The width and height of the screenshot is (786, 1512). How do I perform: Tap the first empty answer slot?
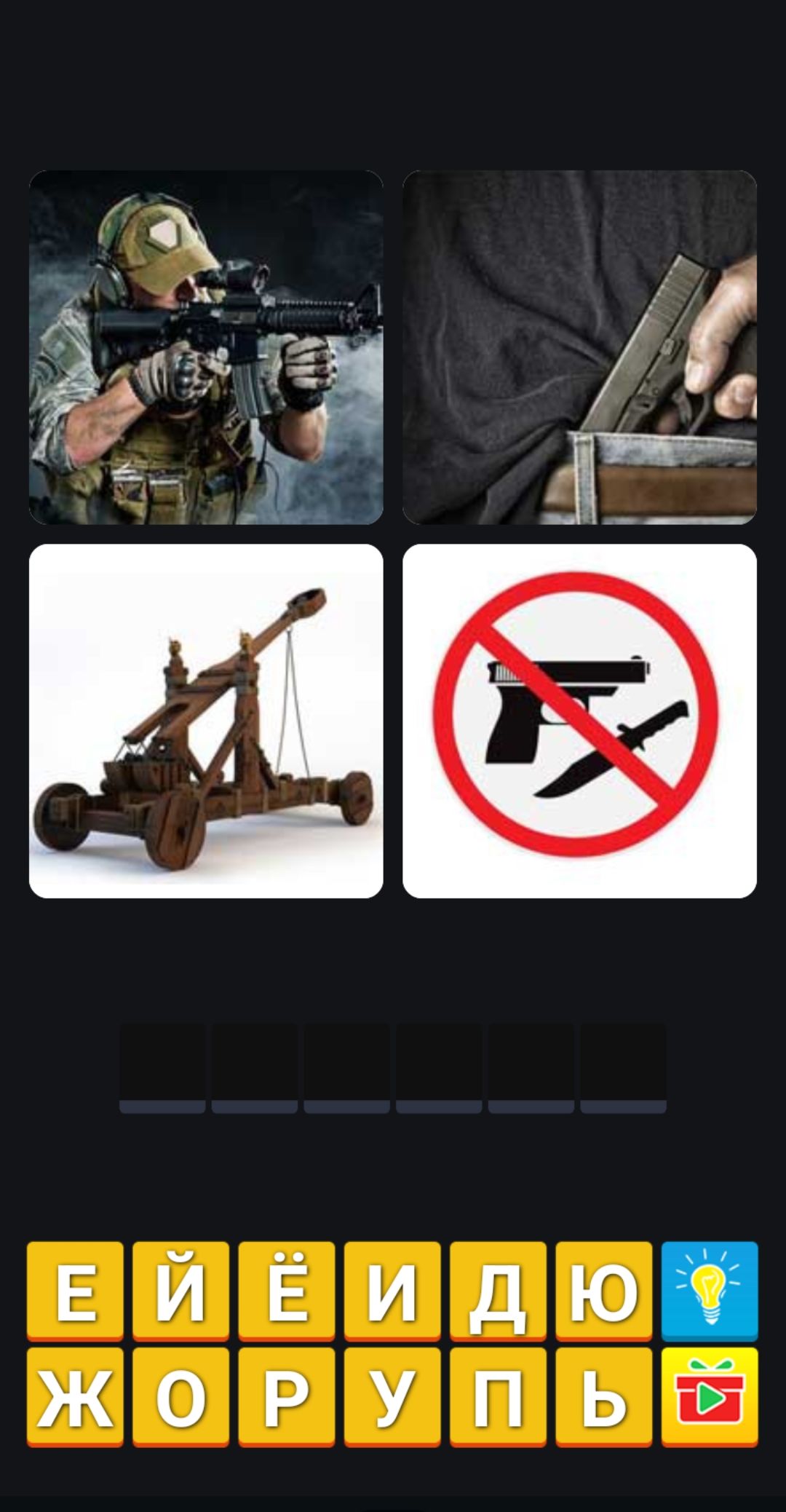162,1067
